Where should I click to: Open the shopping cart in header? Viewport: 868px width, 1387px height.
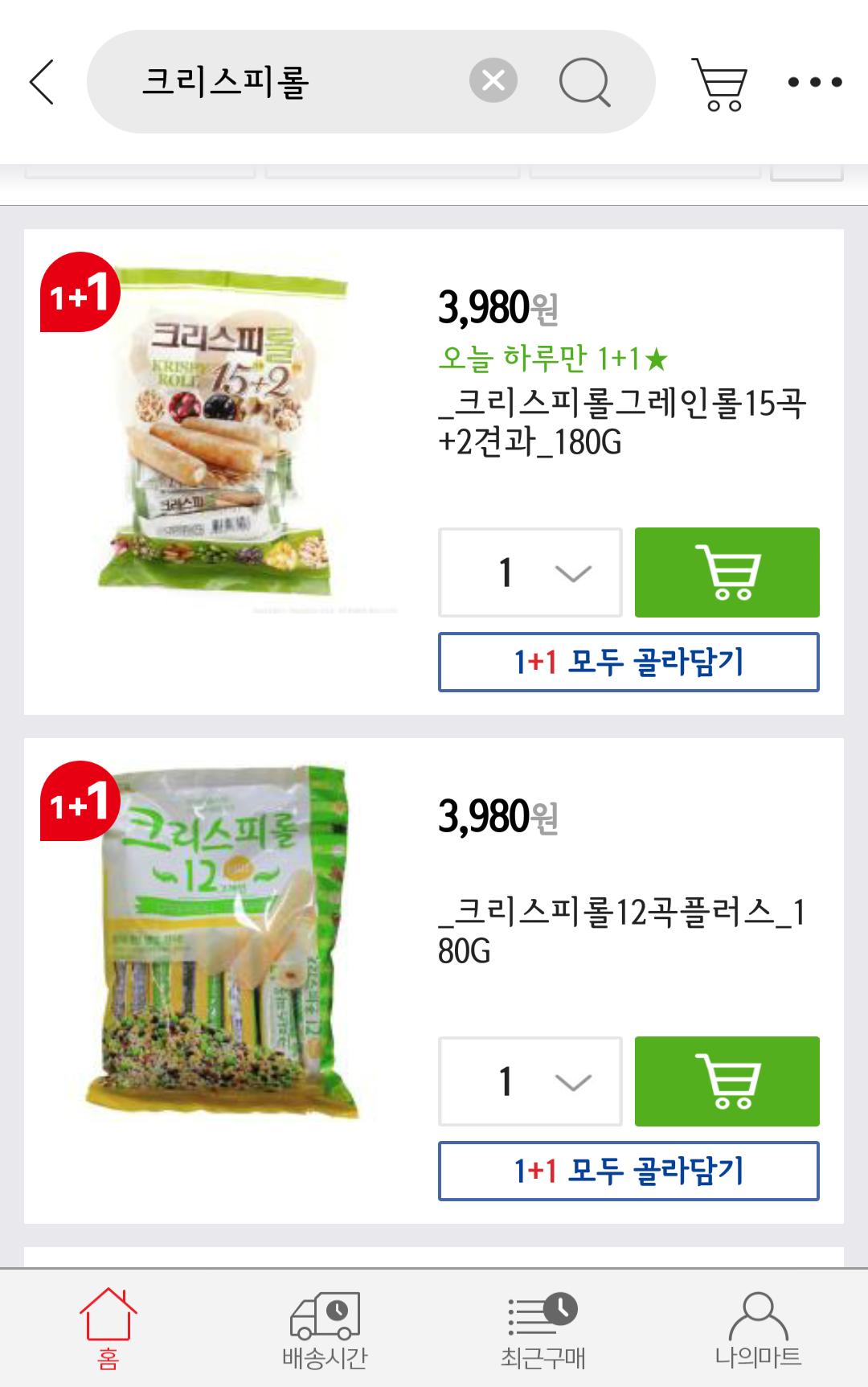coord(720,84)
